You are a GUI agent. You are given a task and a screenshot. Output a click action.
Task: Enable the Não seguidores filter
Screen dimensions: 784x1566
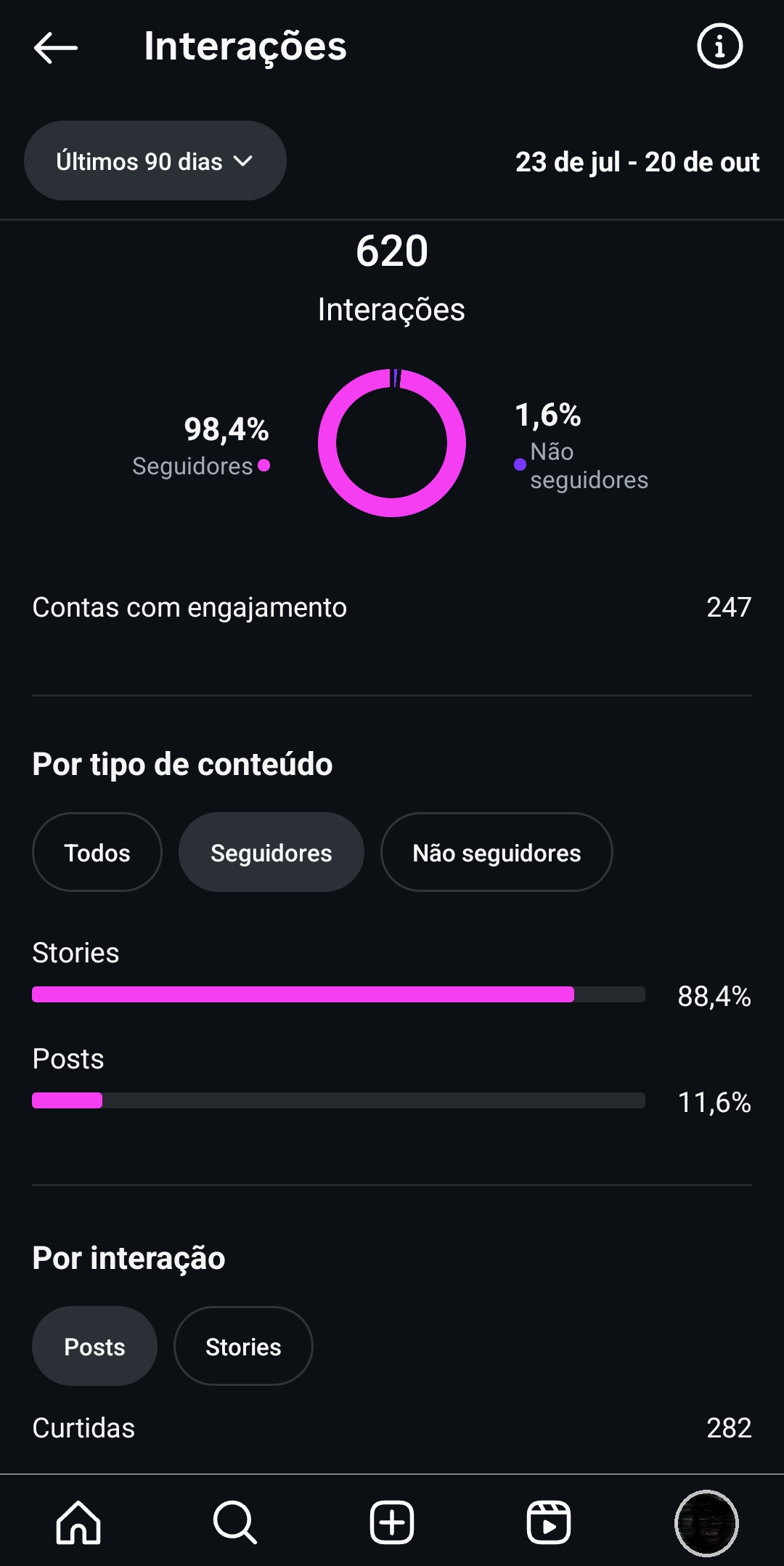496,852
